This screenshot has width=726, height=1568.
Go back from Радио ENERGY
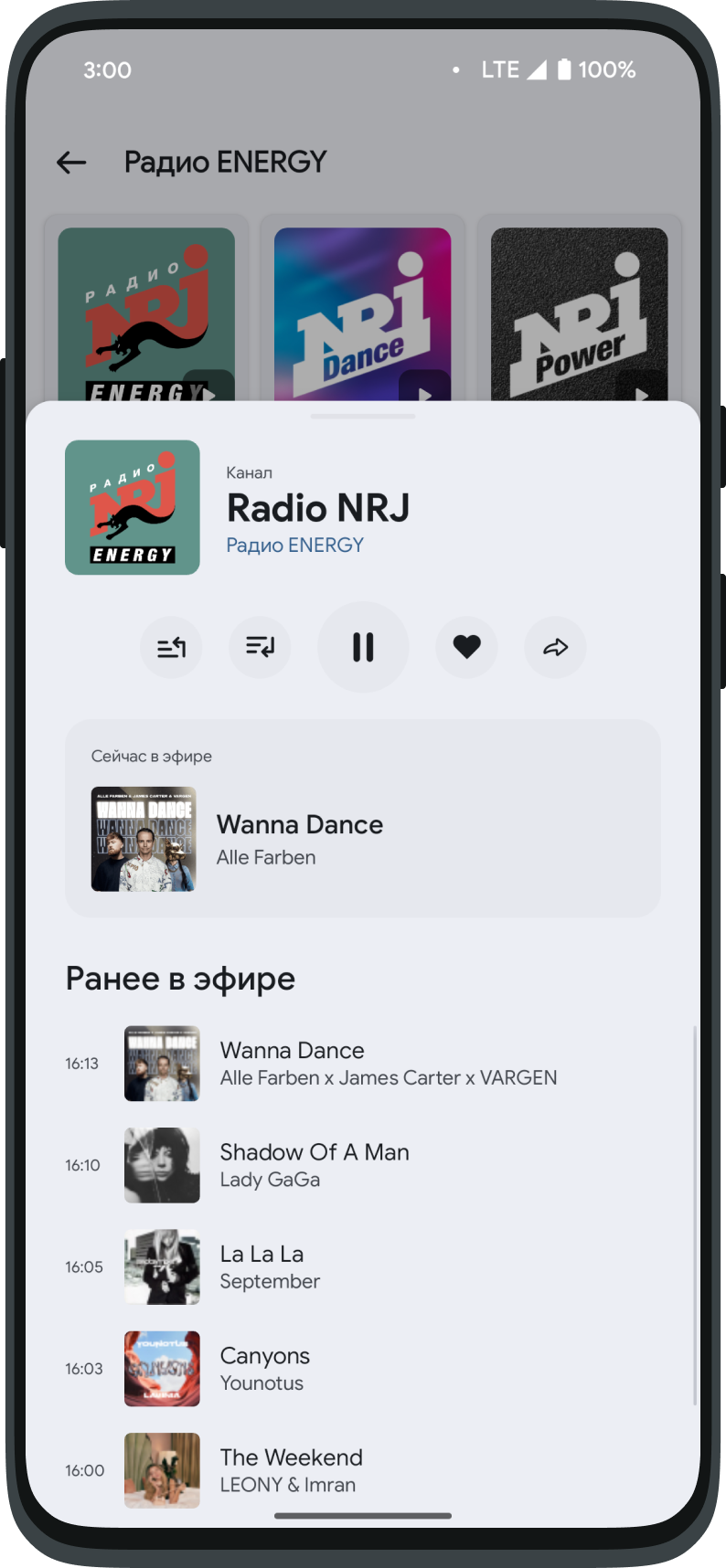[x=71, y=163]
